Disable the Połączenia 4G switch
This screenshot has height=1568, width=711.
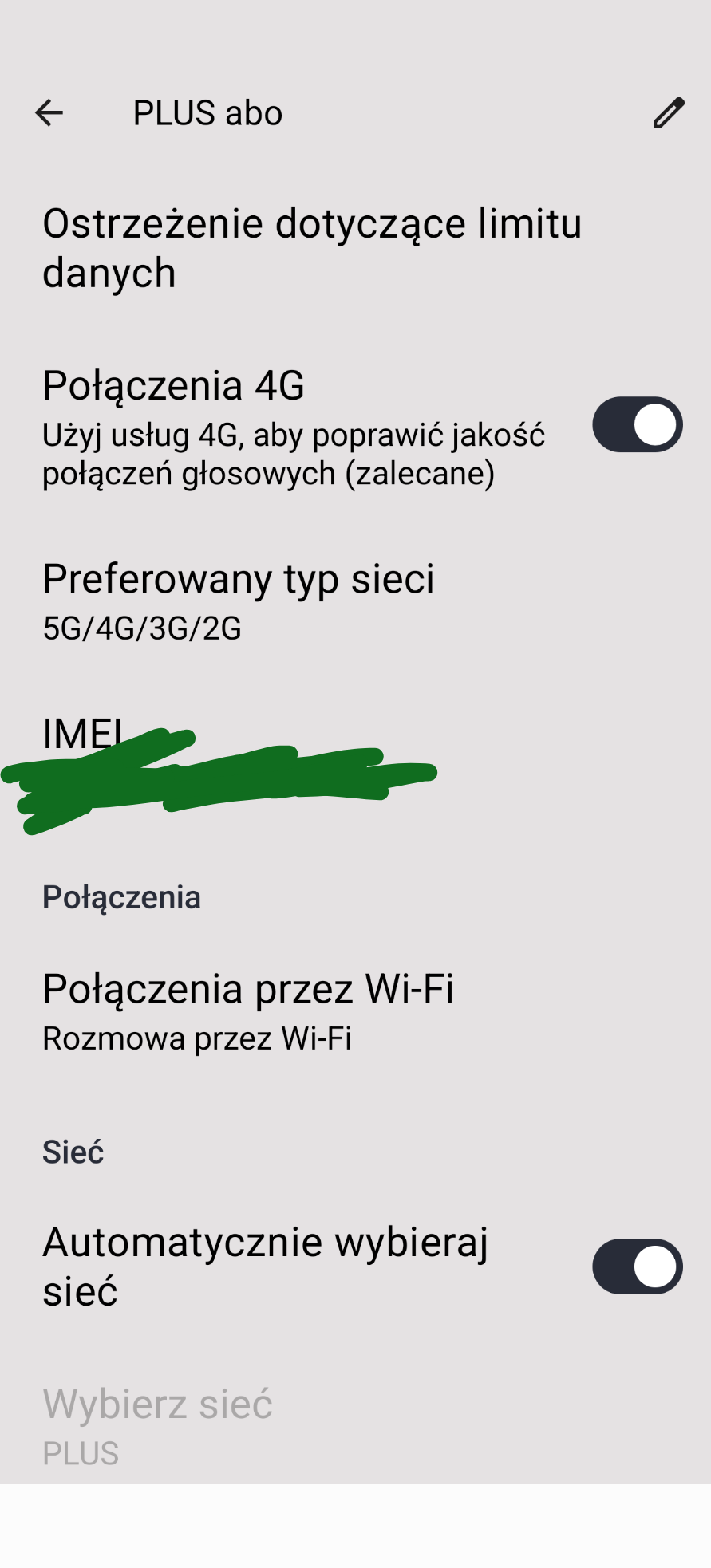[637, 425]
